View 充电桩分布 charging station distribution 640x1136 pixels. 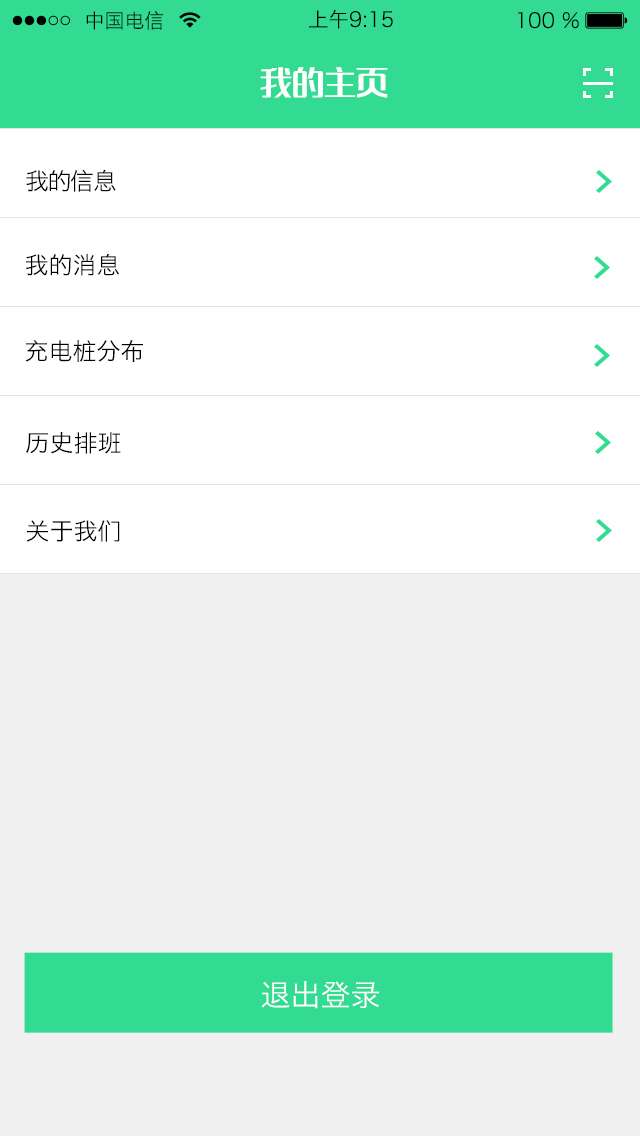click(x=320, y=351)
